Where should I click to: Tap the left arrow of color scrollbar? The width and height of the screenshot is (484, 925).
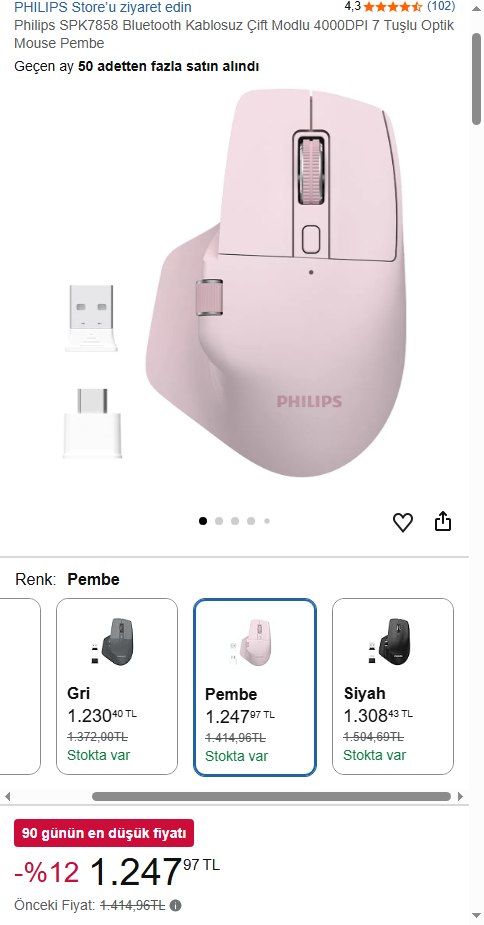coord(8,796)
